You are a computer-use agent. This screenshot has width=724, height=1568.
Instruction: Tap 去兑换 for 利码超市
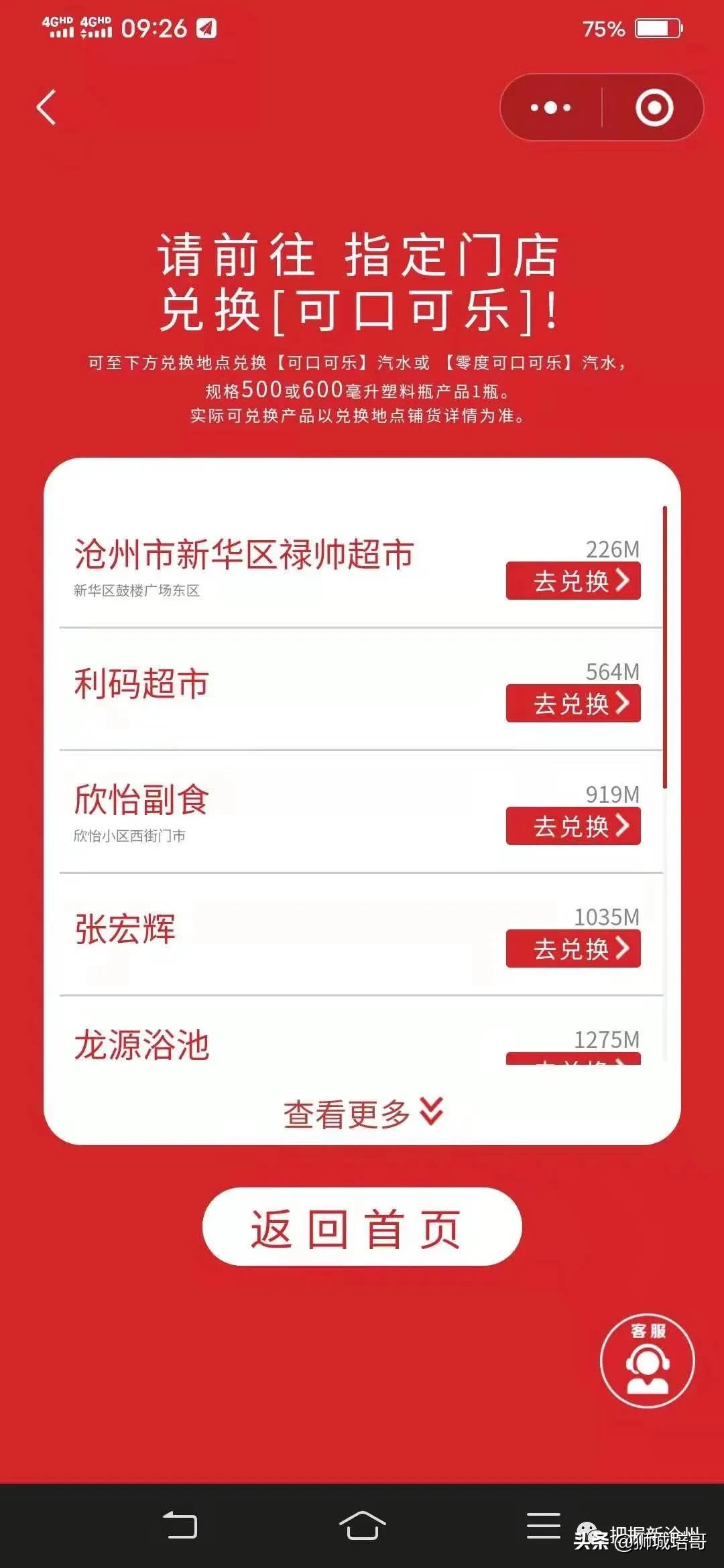pos(573,704)
